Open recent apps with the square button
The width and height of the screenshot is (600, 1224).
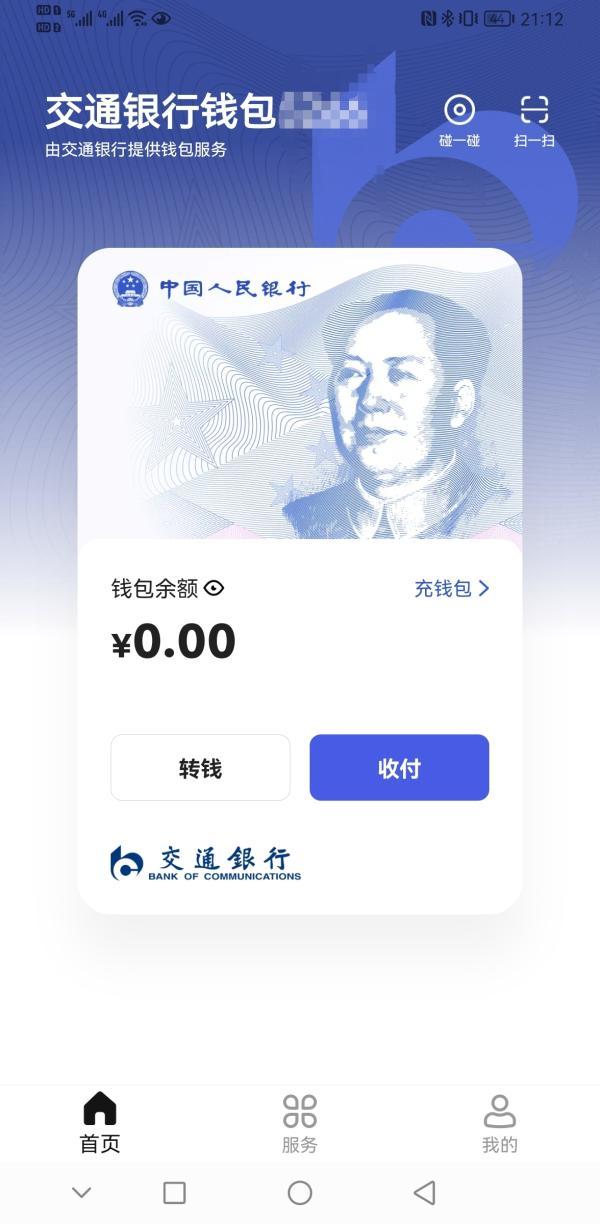174,1192
